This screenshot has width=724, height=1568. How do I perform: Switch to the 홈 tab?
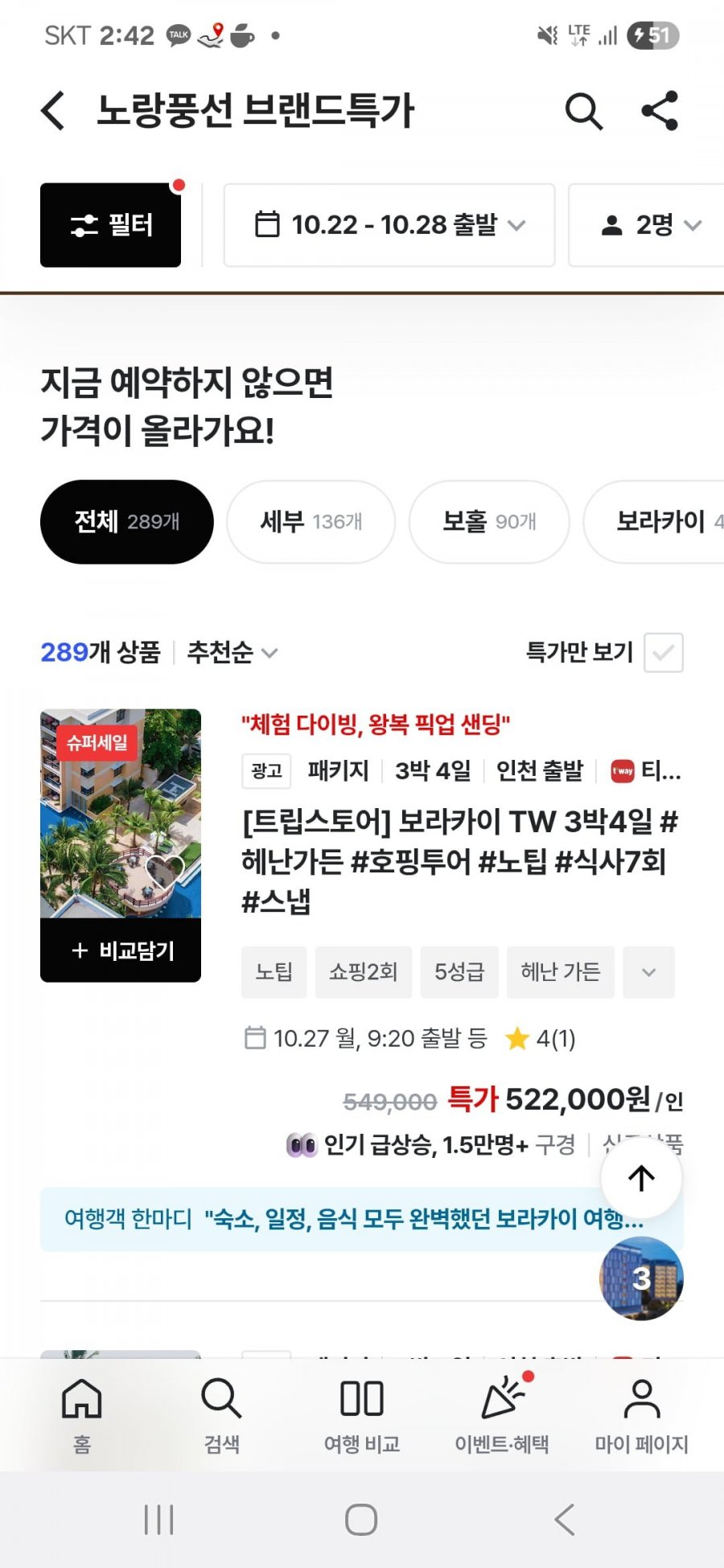(x=82, y=1417)
